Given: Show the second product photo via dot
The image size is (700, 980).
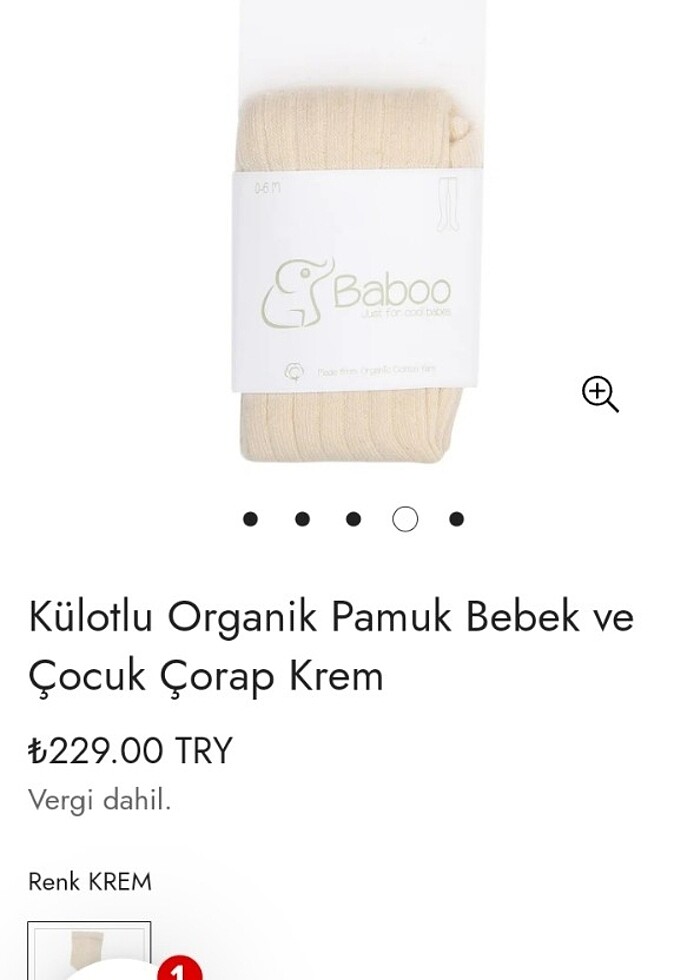Looking at the screenshot, I should 302,519.
